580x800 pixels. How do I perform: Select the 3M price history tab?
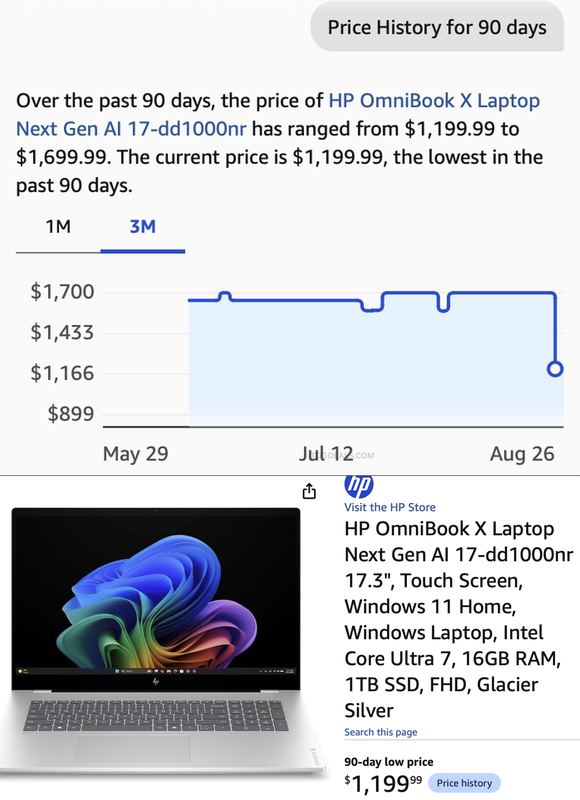coord(142,227)
